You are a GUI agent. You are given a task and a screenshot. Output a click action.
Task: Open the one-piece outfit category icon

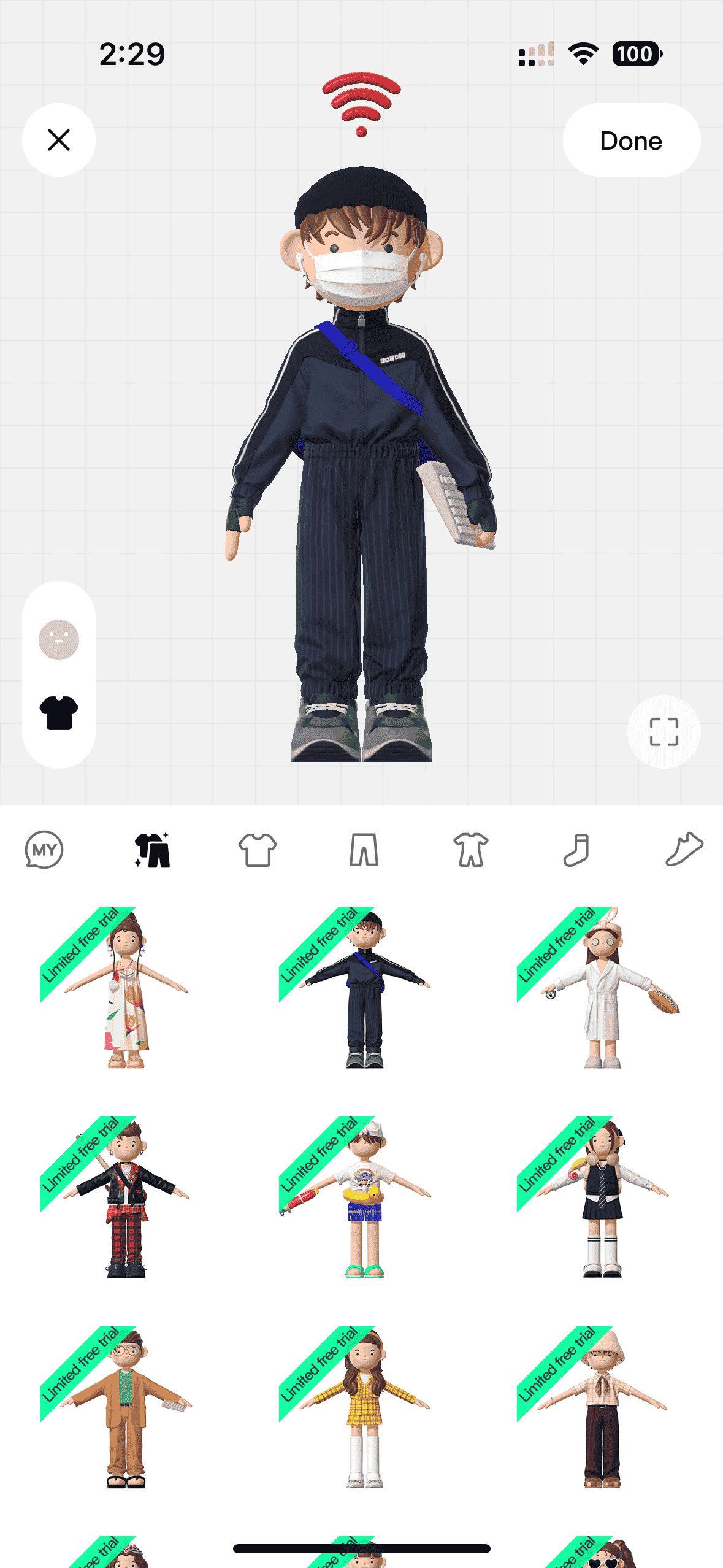[472, 851]
